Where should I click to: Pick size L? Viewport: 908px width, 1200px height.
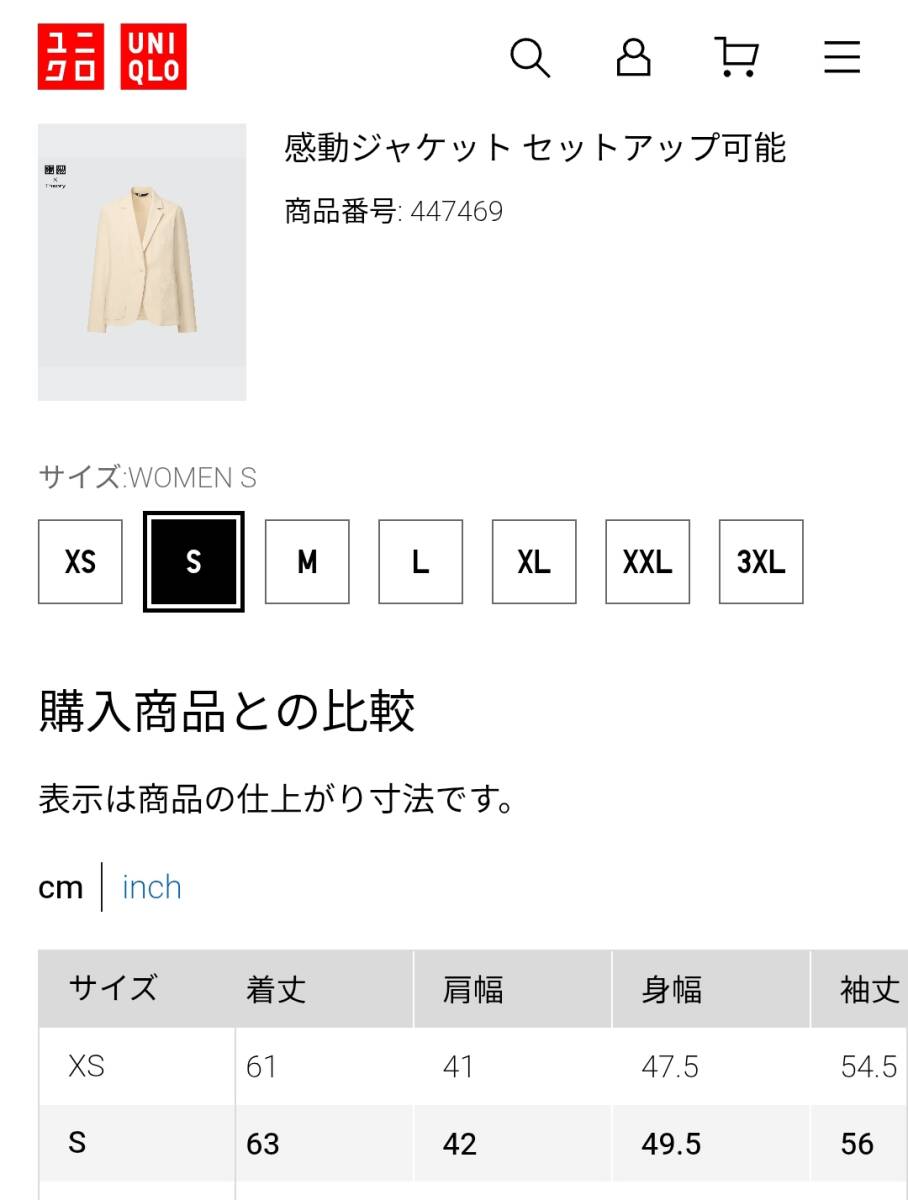421,562
